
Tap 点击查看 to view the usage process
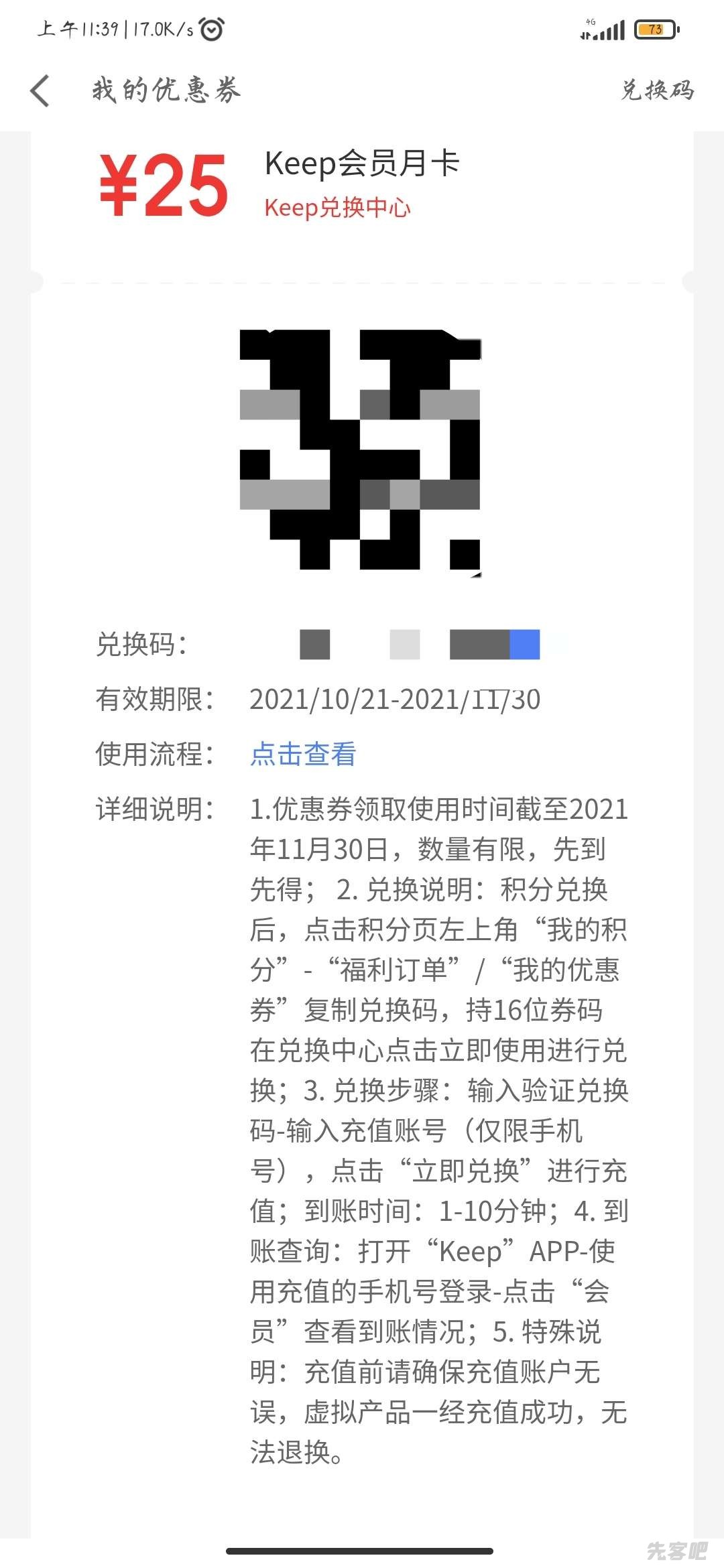point(303,755)
